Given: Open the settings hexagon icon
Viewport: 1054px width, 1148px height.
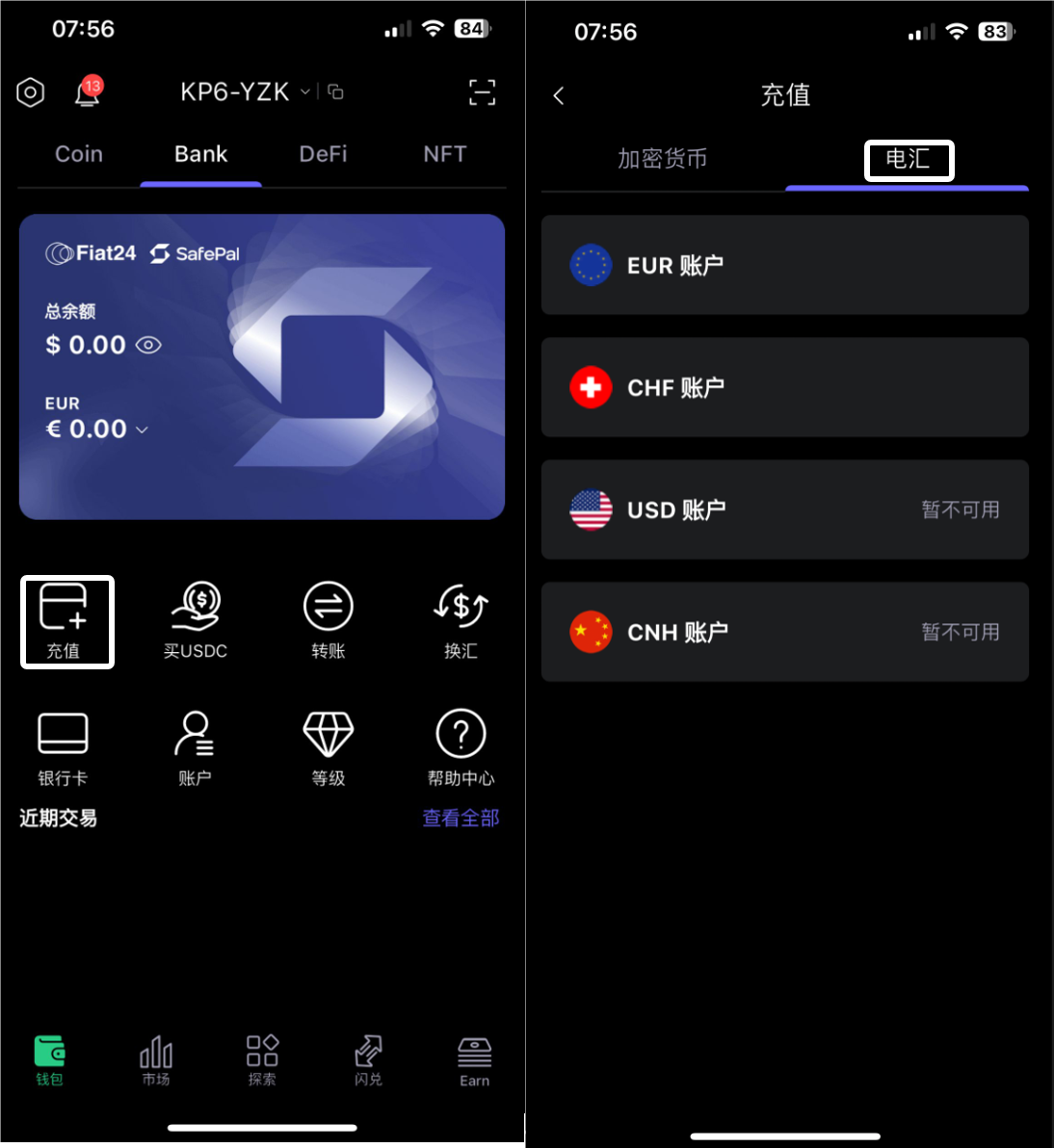Looking at the screenshot, I should (x=31, y=92).
